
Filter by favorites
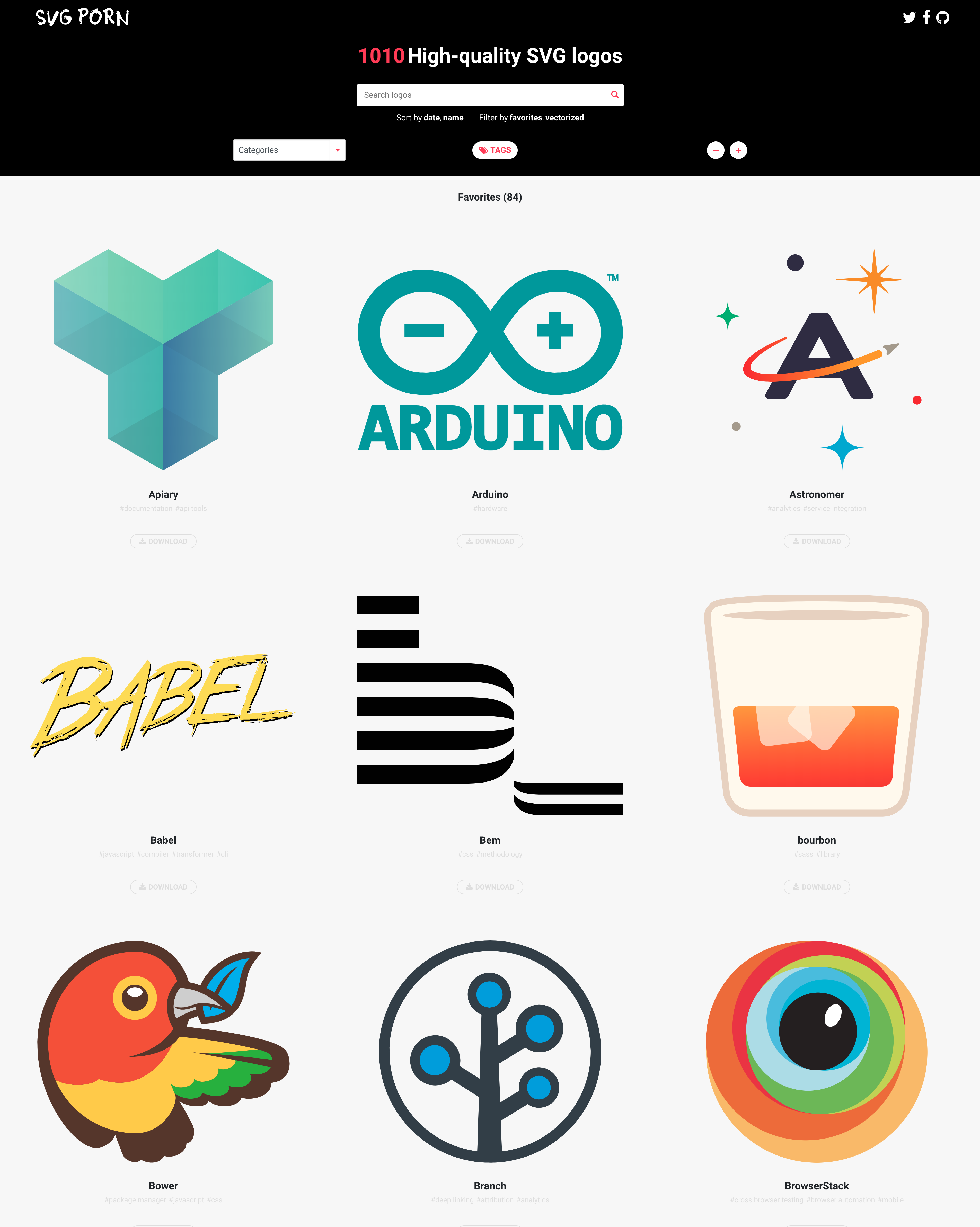[x=525, y=118]
